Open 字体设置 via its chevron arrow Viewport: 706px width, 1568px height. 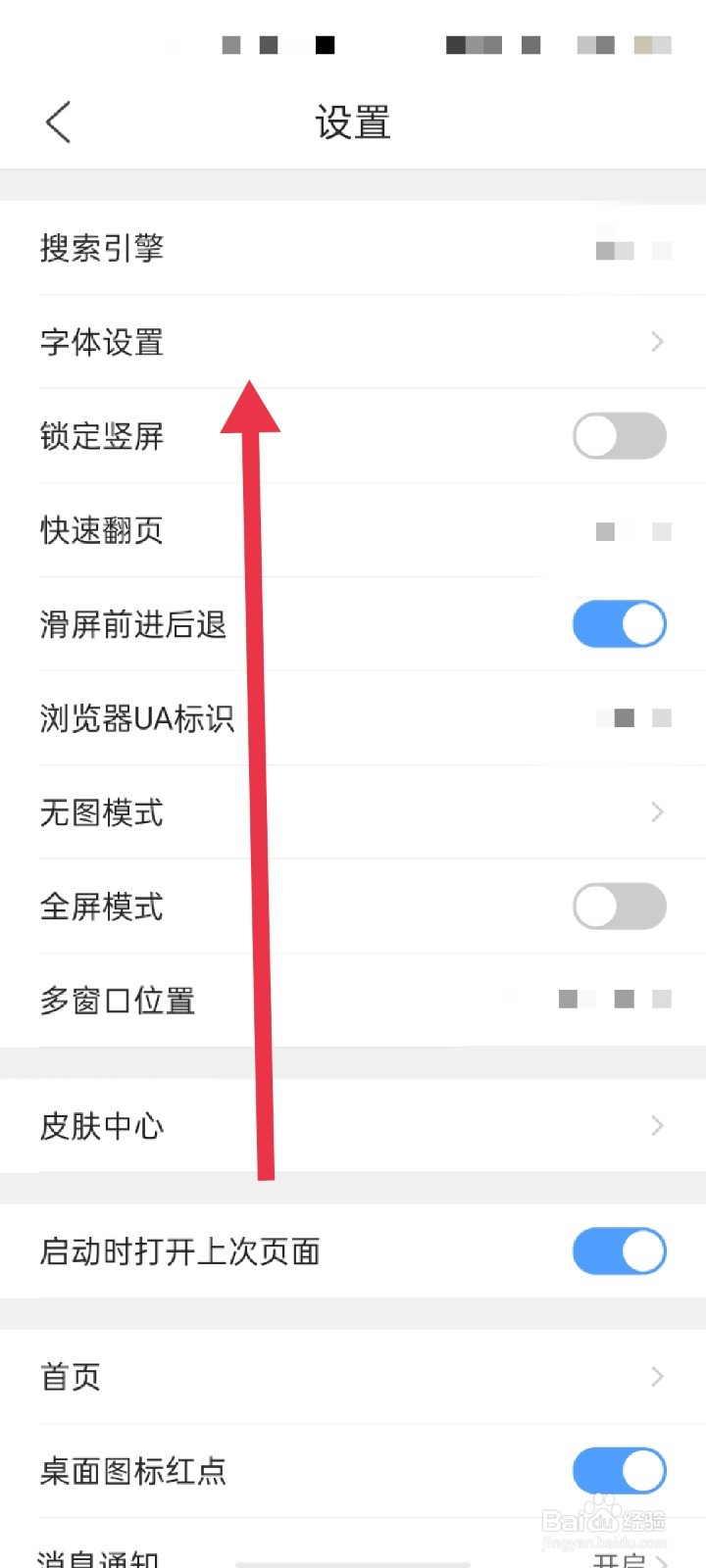pos(655,342)
